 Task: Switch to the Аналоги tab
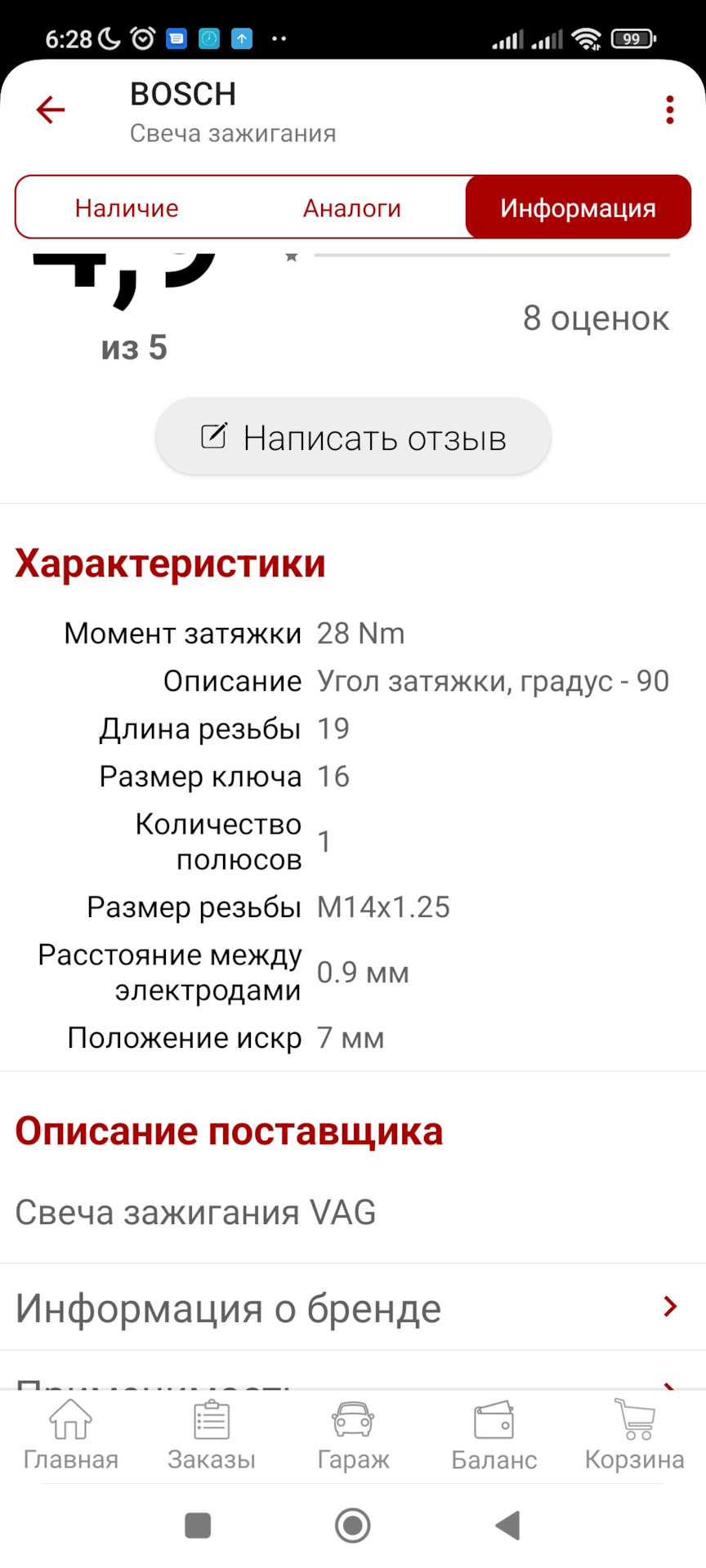(x=352, y=208)
